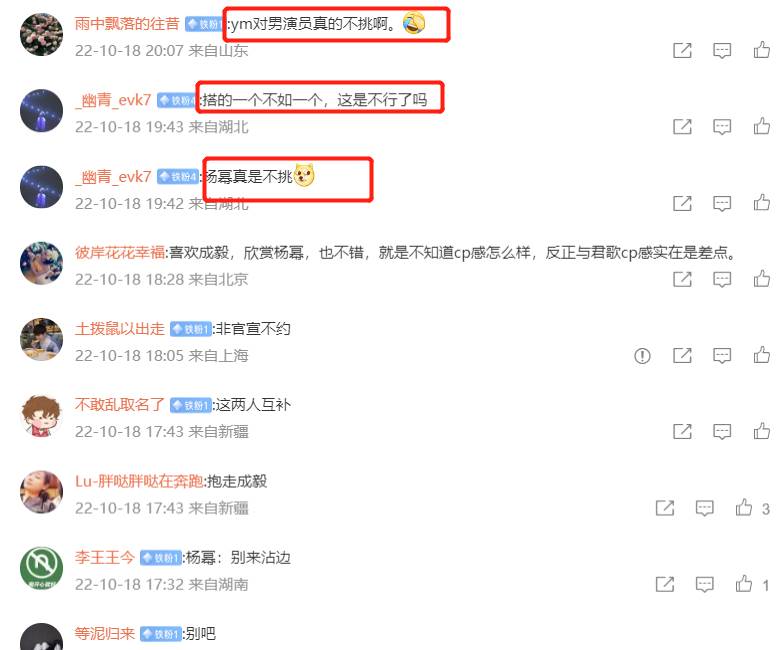Like Lu-胖哒胖哒在奔跑's comment
The height and width of the screenshot is (650, 776).
[x=744, y=508]
